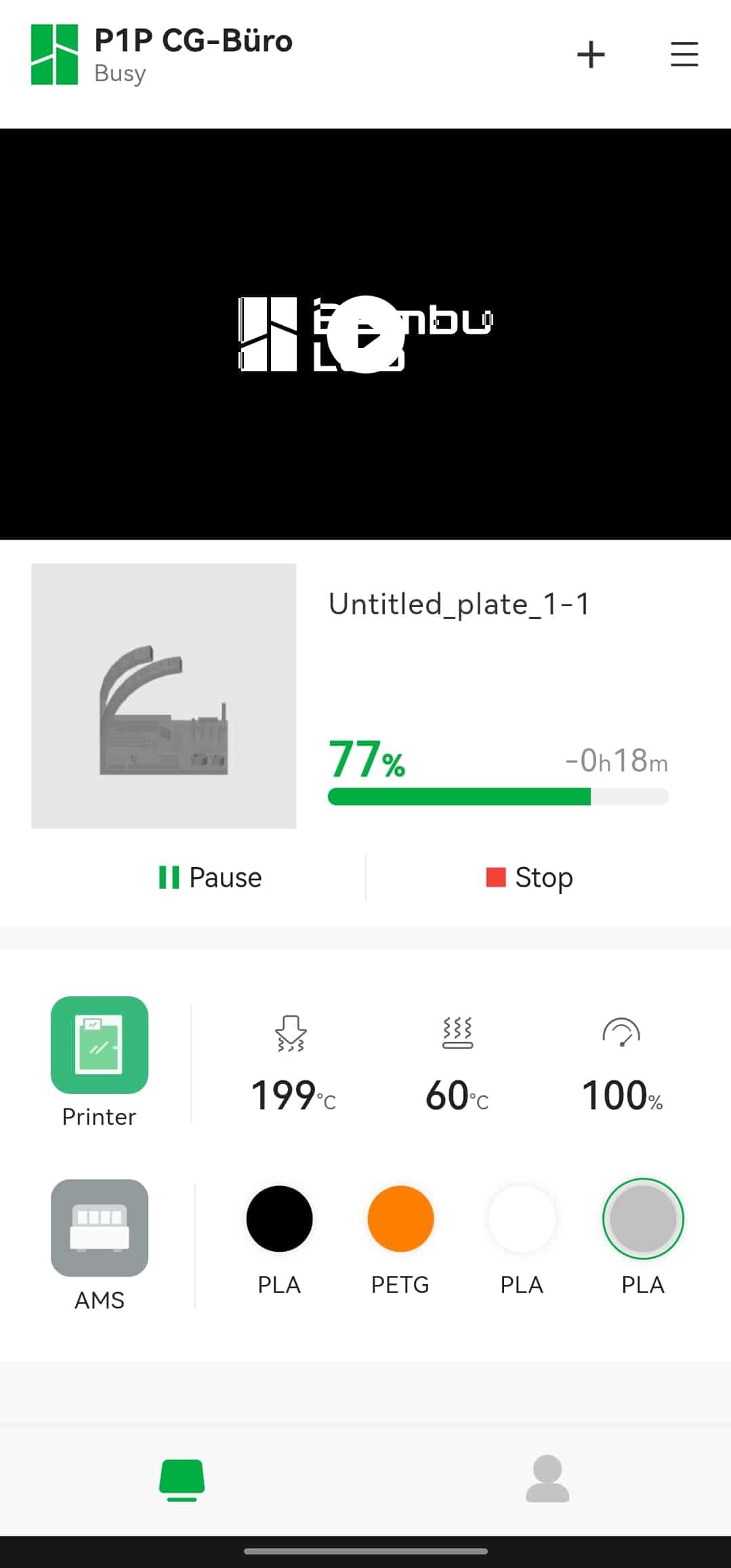Select the orange PETG filament slot
This screenshot has height=1568, width=731.
tap(400, 1239)
